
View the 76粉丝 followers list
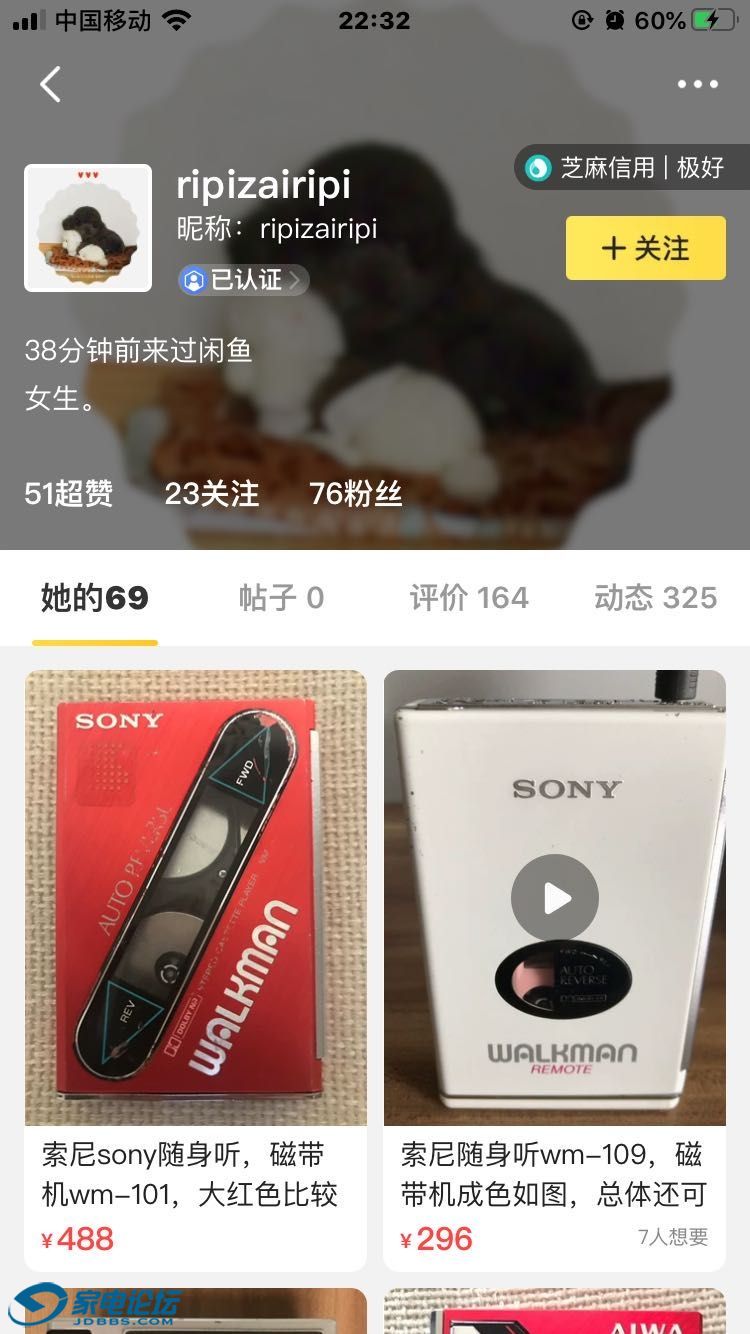(x=355, y=493)
